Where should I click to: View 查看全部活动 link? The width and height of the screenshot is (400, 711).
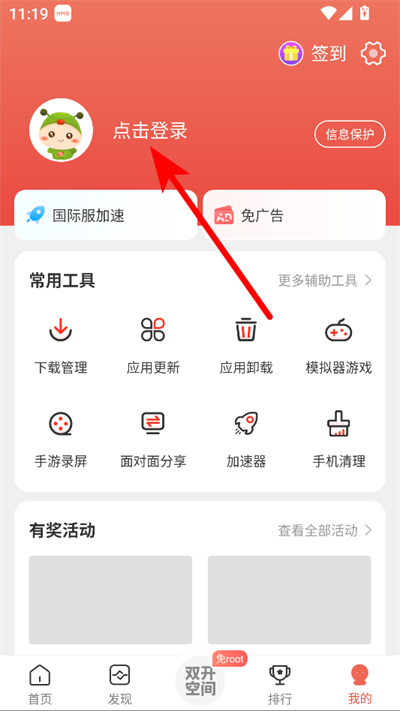click(325, 530)
